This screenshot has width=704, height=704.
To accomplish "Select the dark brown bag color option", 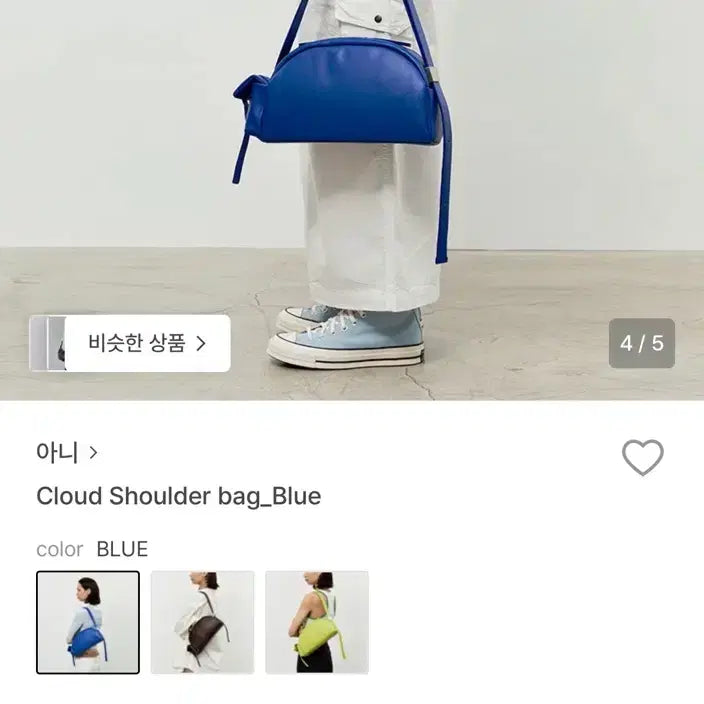I will click(202, 622).
